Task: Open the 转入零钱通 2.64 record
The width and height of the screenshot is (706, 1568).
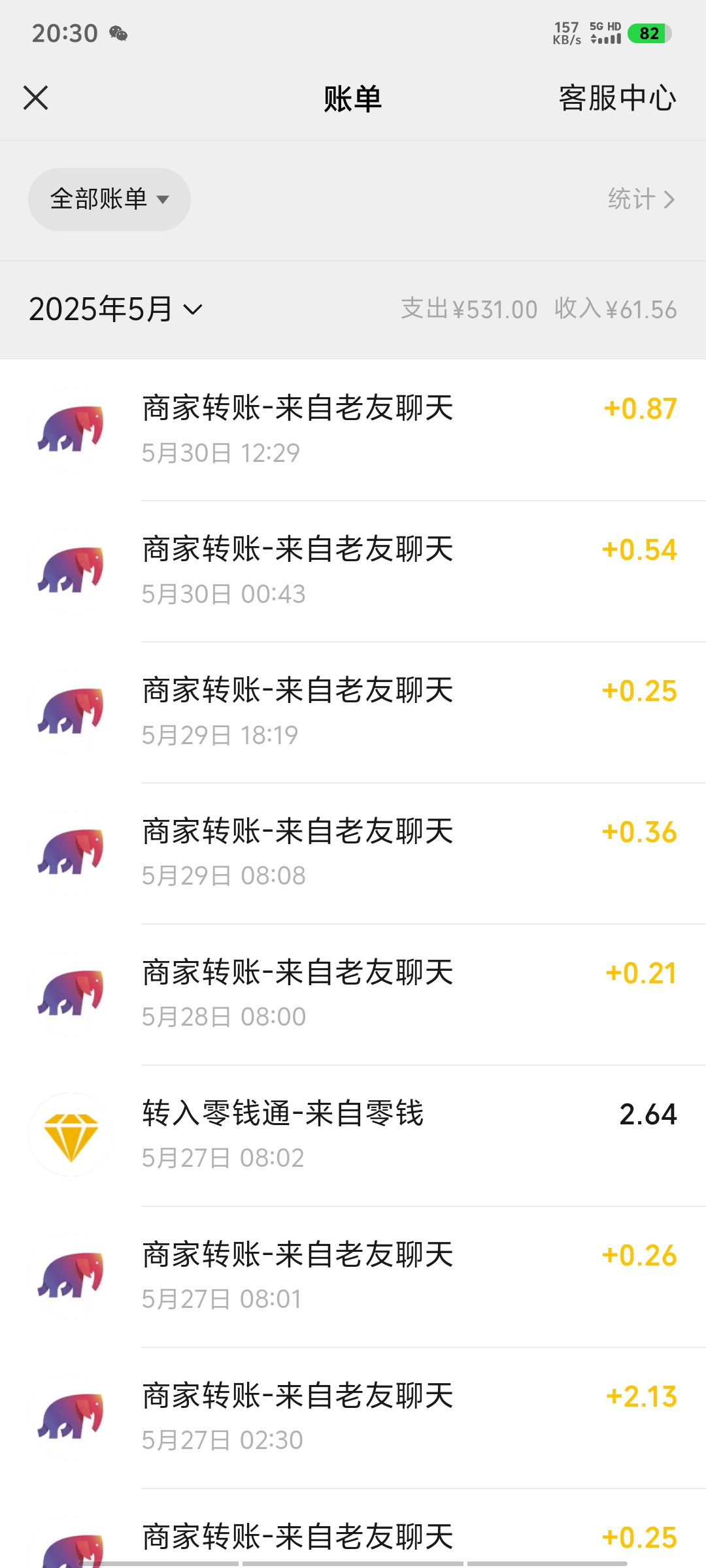Action: click(353, 1135)
